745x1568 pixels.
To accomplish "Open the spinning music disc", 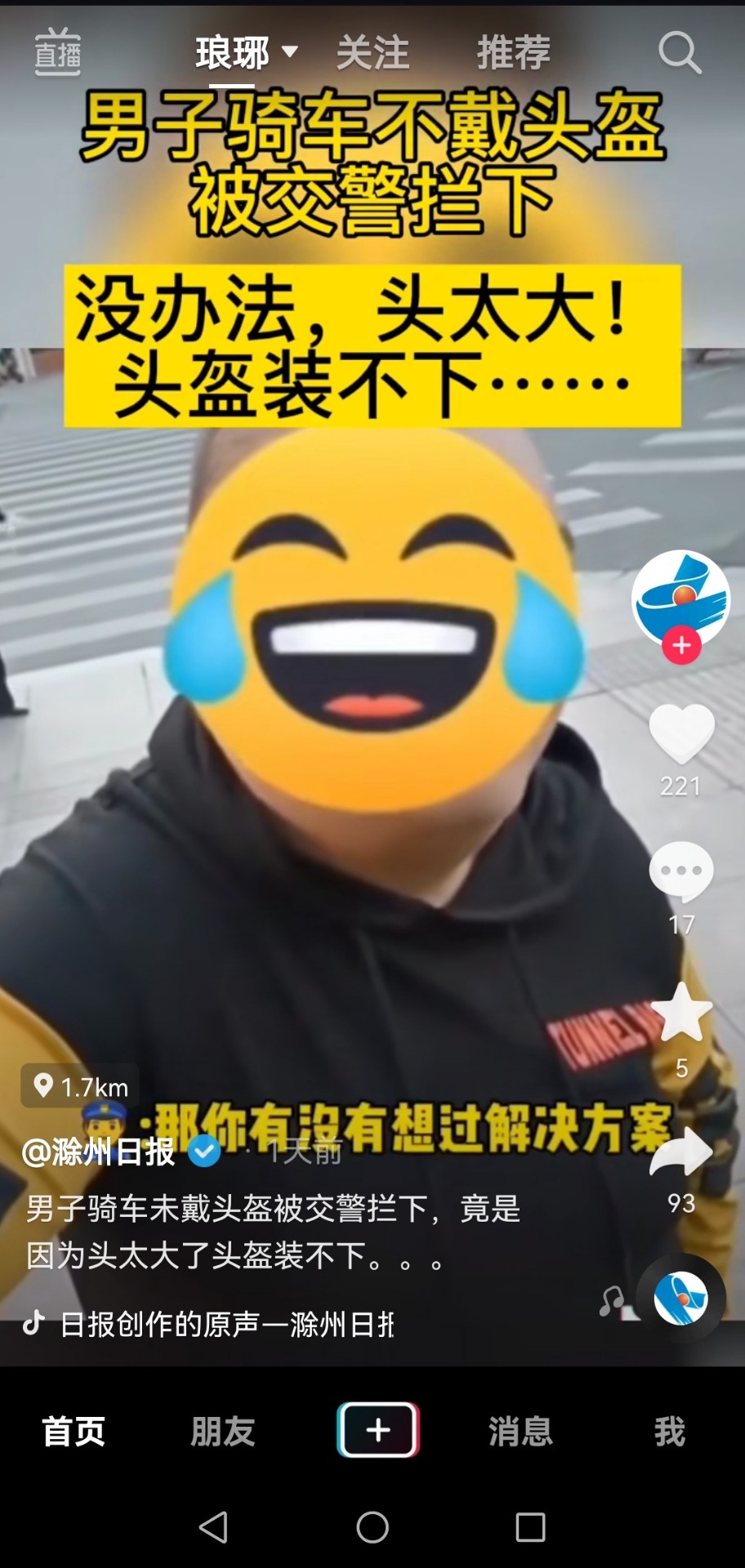I will 680,1298.
